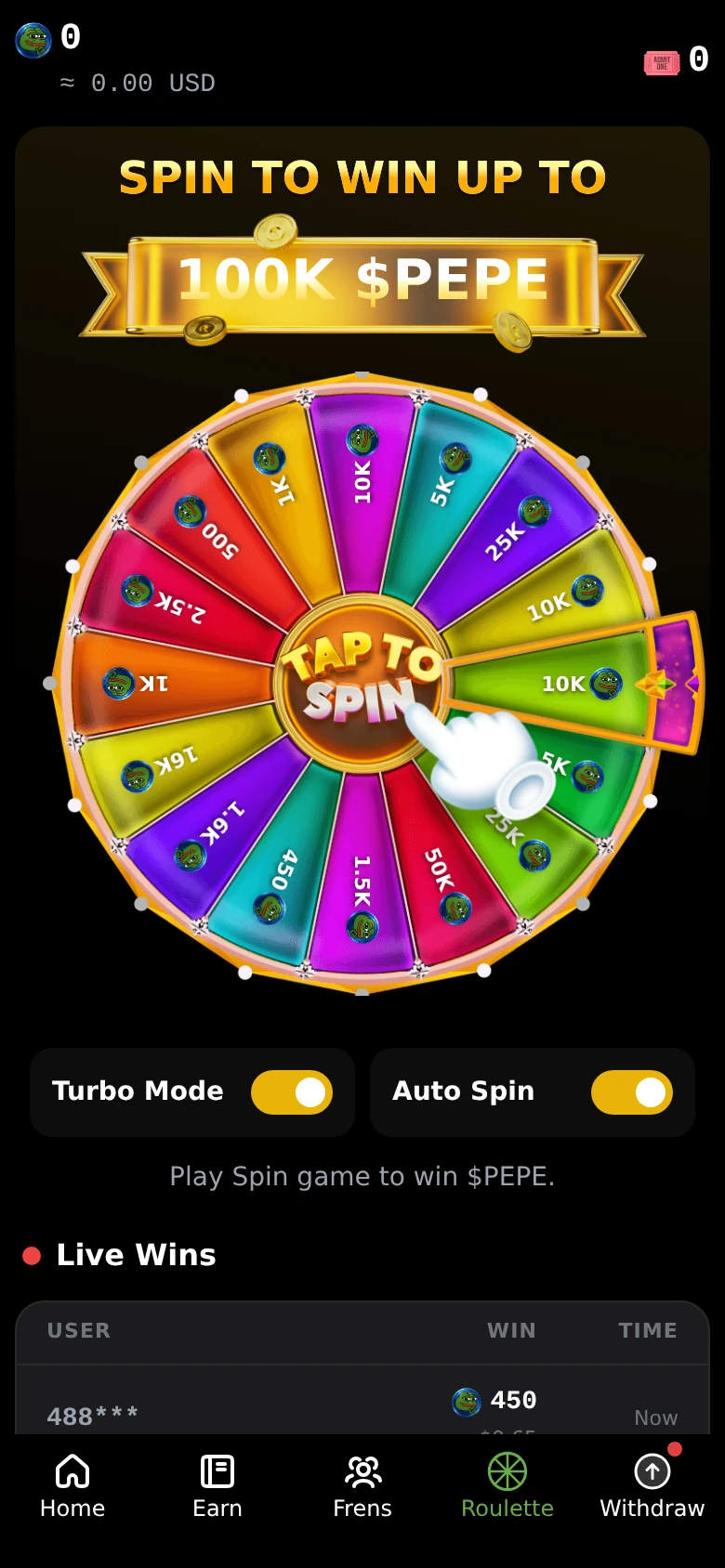The image size is (725, 1568).
Task: Open the Earn tab
Action: (217, 1486)
